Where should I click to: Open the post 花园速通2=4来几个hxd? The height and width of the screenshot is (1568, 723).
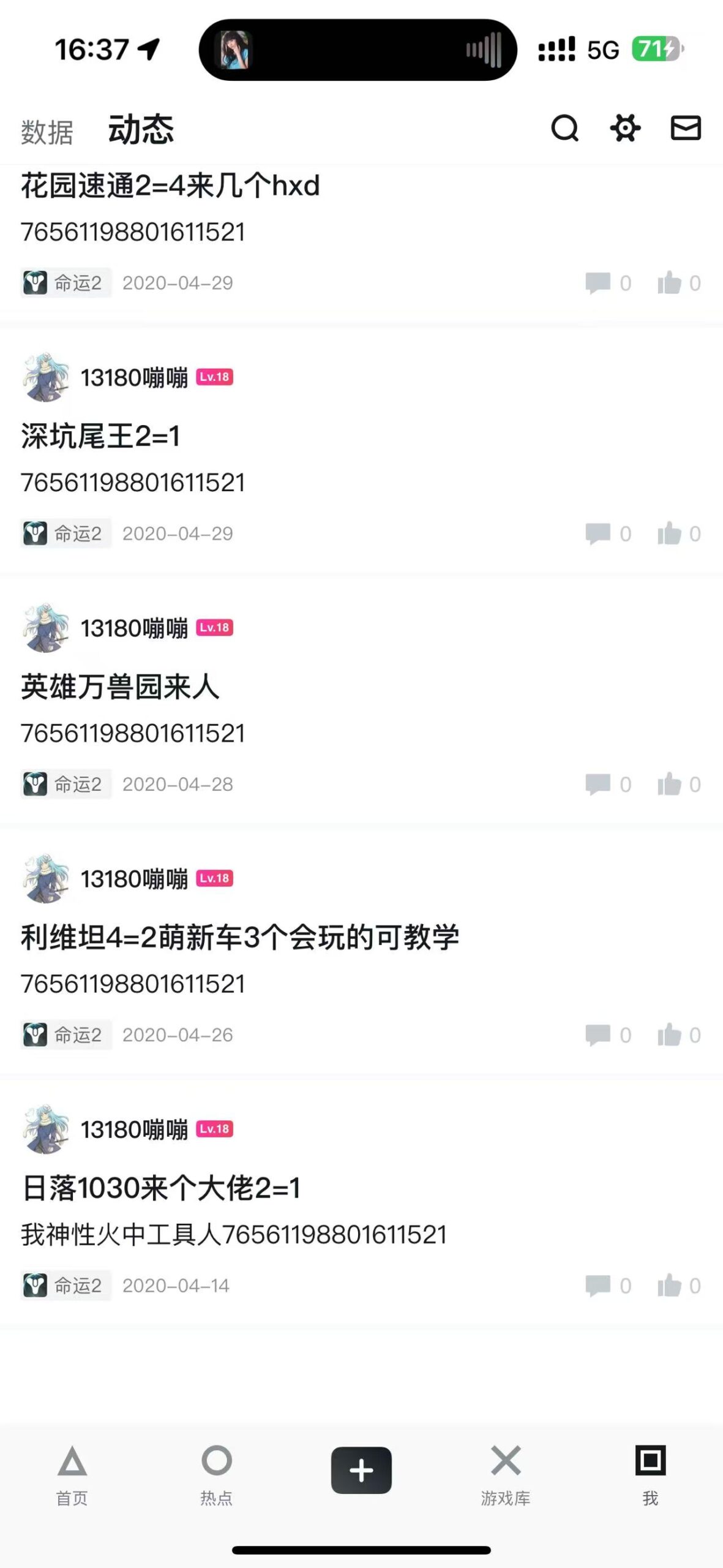pyautogui.click(x=170, y=186)
